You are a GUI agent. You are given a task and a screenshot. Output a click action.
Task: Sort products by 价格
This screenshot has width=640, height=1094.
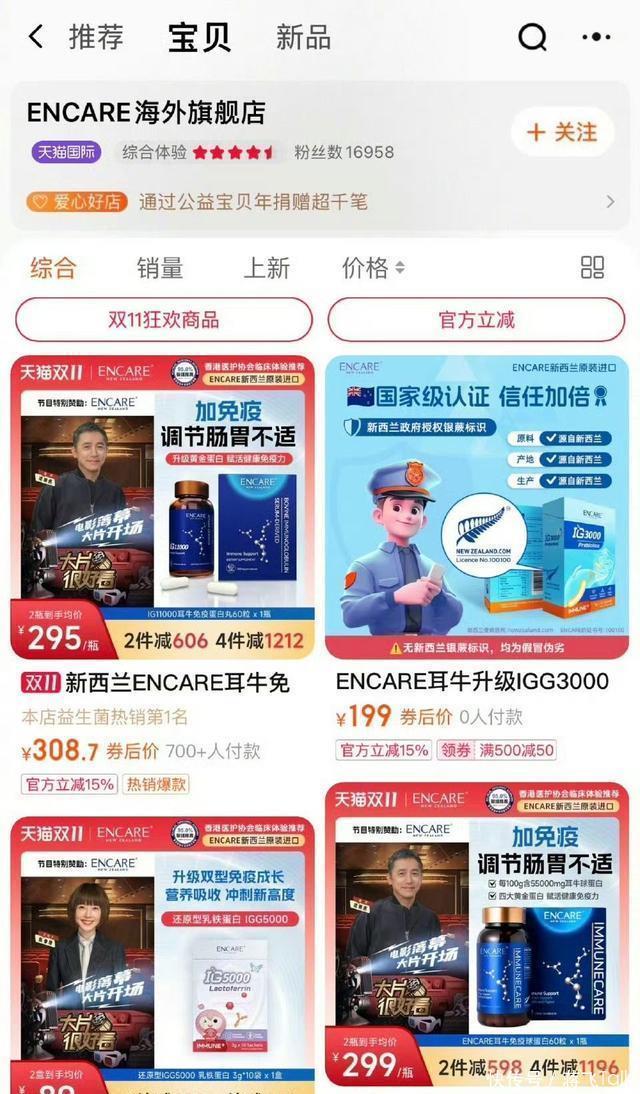[373, 268]
